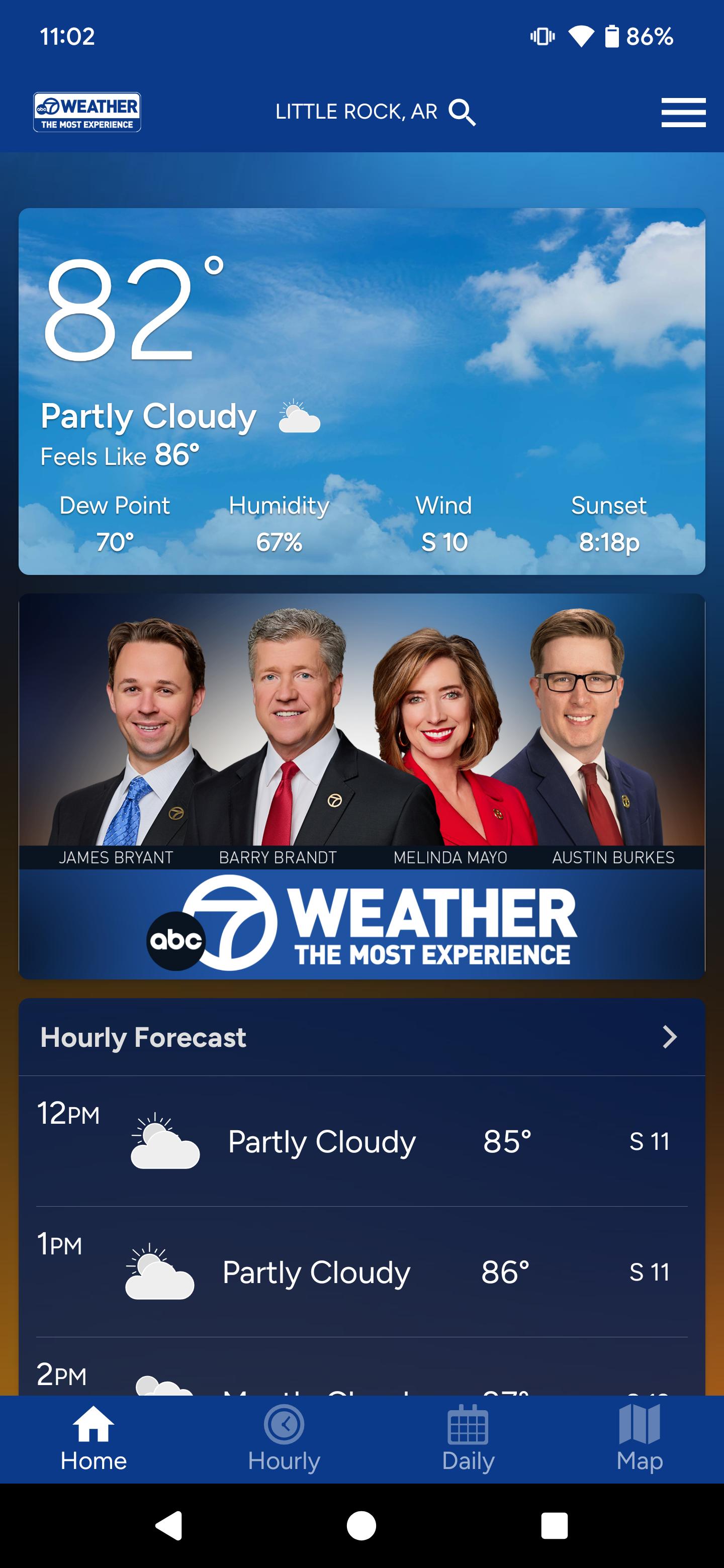This screenshot has height=1568, width=724.
Task: Open recent apps from navigation bar
Action: (554, 1525)
